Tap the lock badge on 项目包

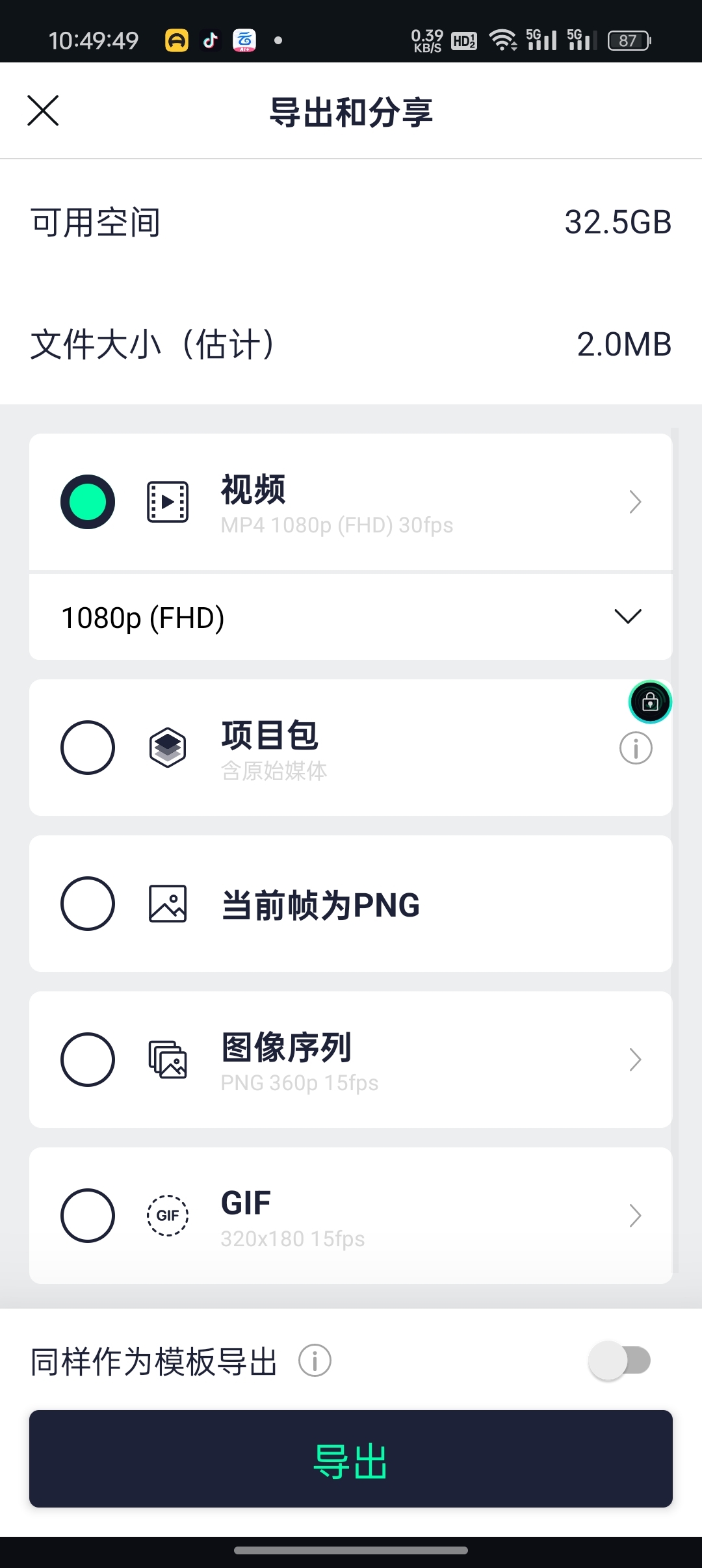tap(650, 702)
